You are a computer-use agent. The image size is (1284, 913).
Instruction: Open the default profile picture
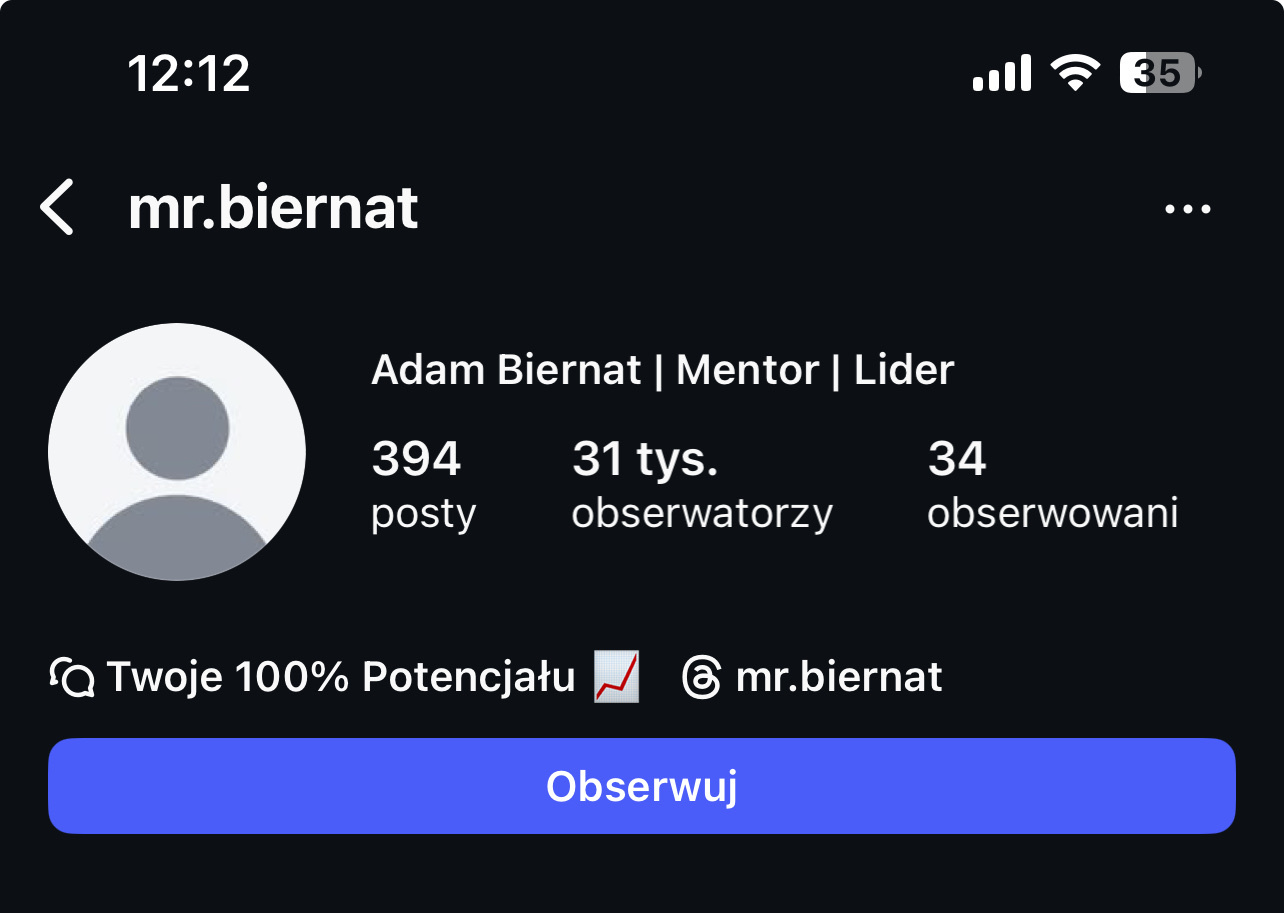click(x=177, y=452)
